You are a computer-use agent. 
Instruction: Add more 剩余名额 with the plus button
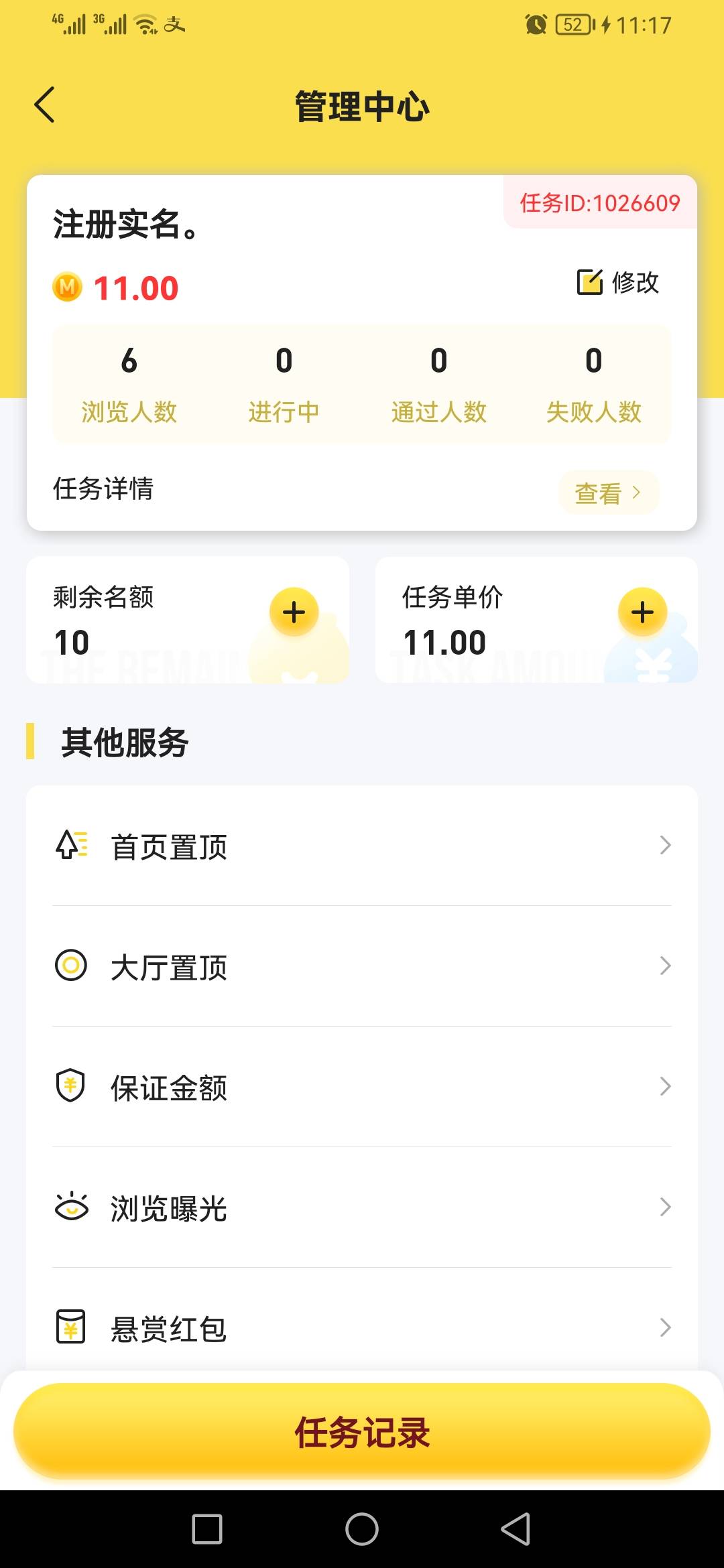tap(294, 612)
